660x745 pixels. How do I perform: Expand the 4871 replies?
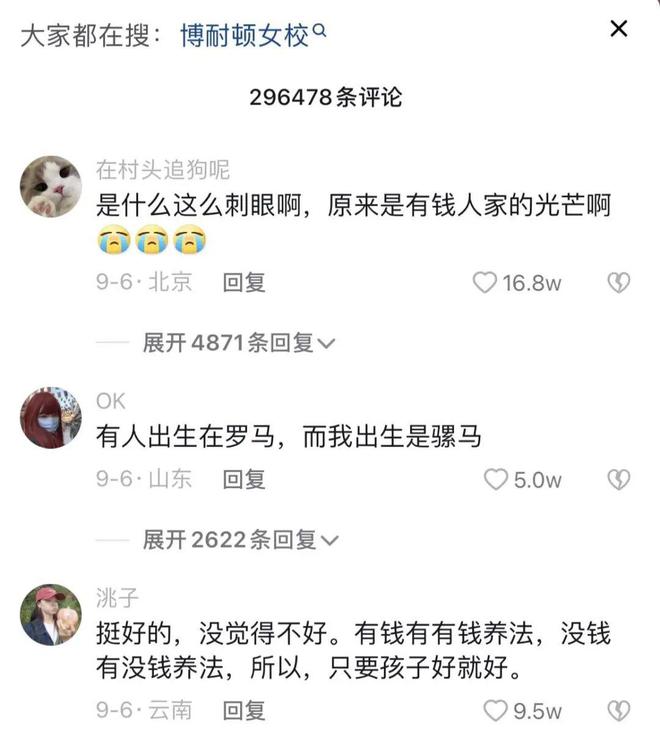point(239,343)
